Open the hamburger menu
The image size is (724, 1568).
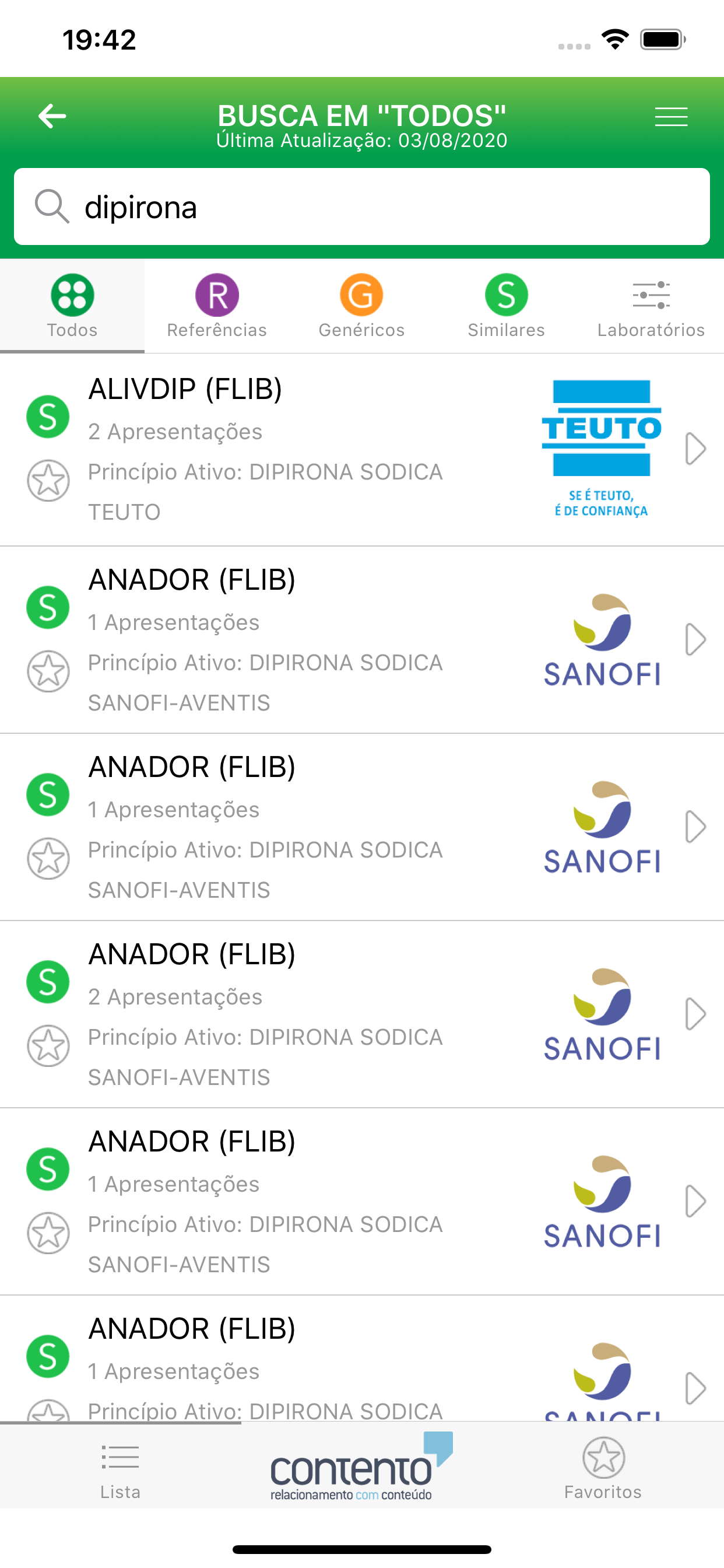[x=670, y=116]
